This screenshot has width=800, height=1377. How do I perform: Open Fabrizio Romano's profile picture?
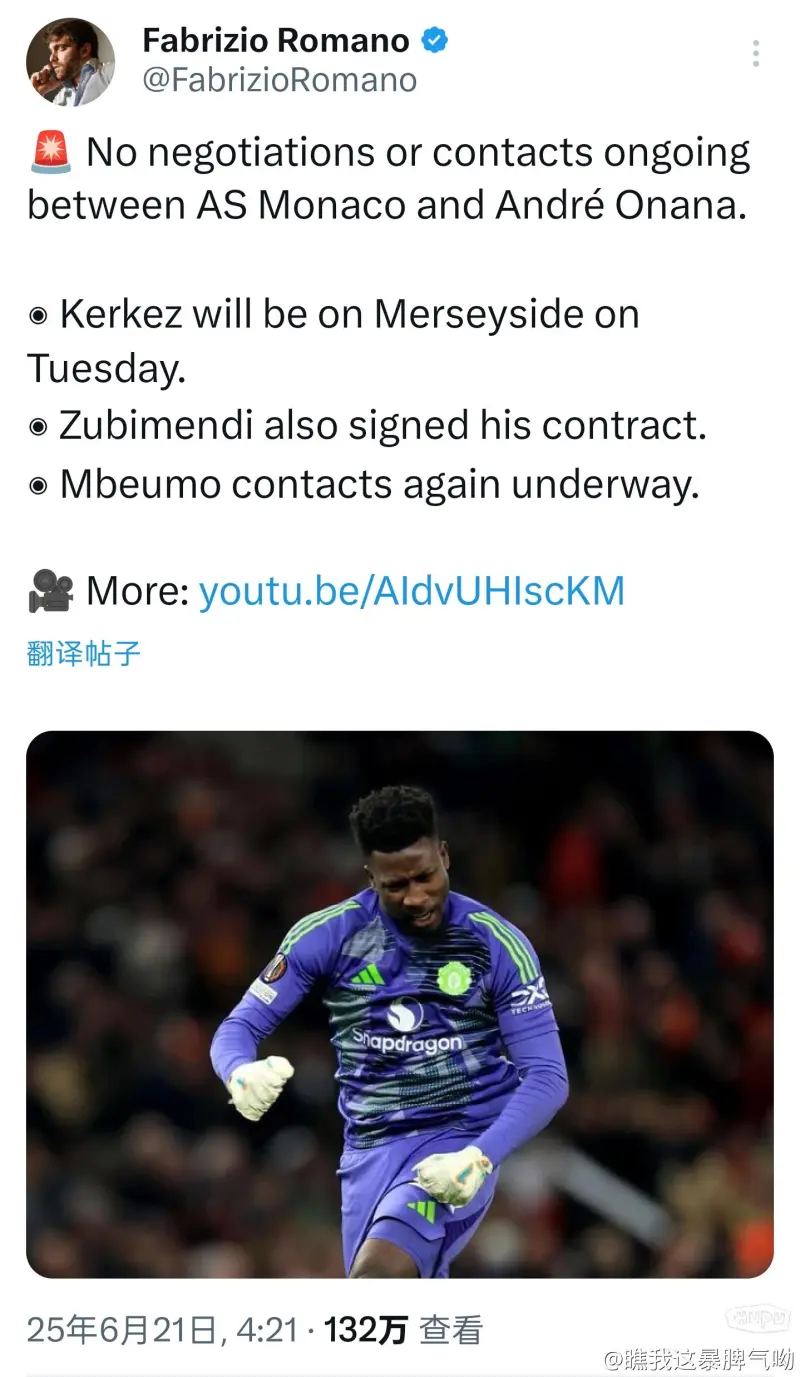70,62
